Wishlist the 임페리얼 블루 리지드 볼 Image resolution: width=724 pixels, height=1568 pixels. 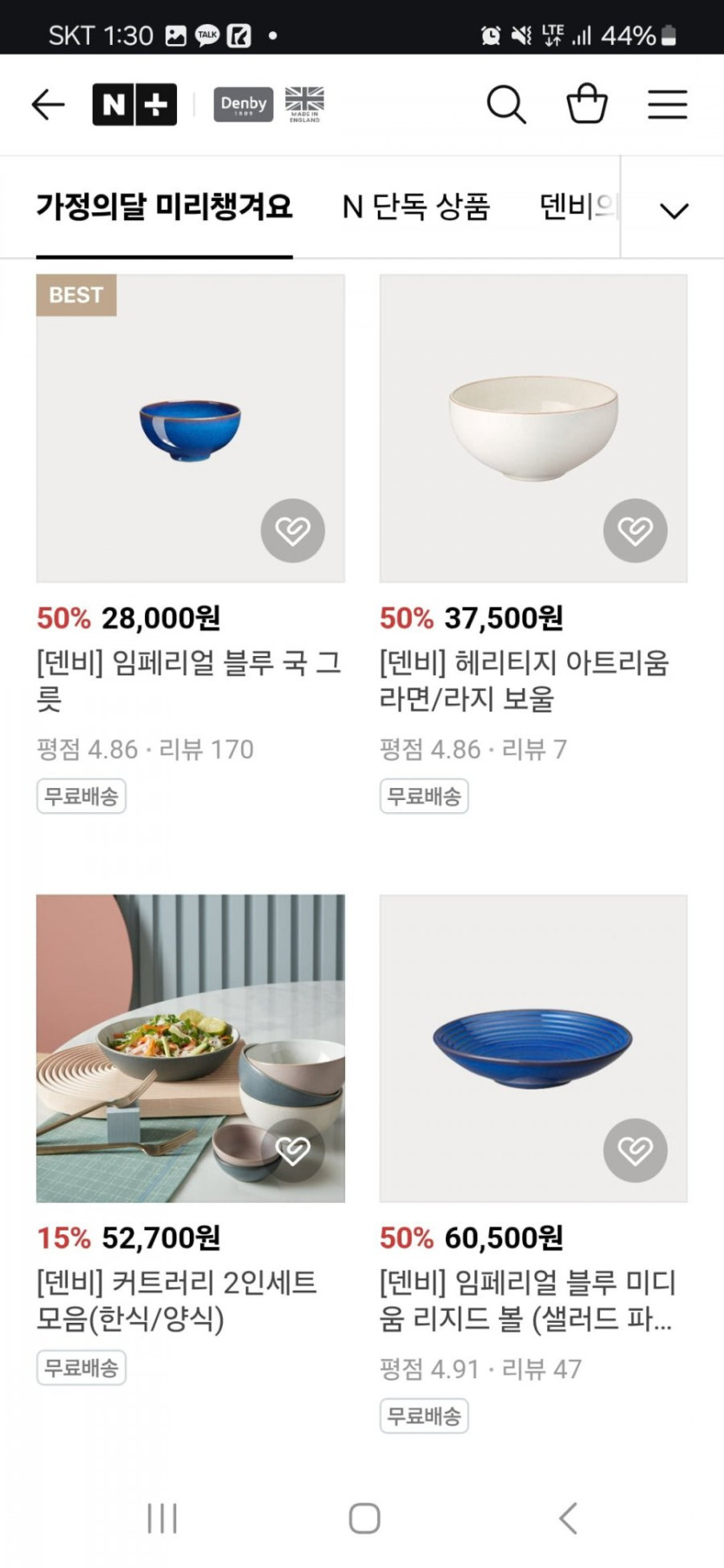635,1150
